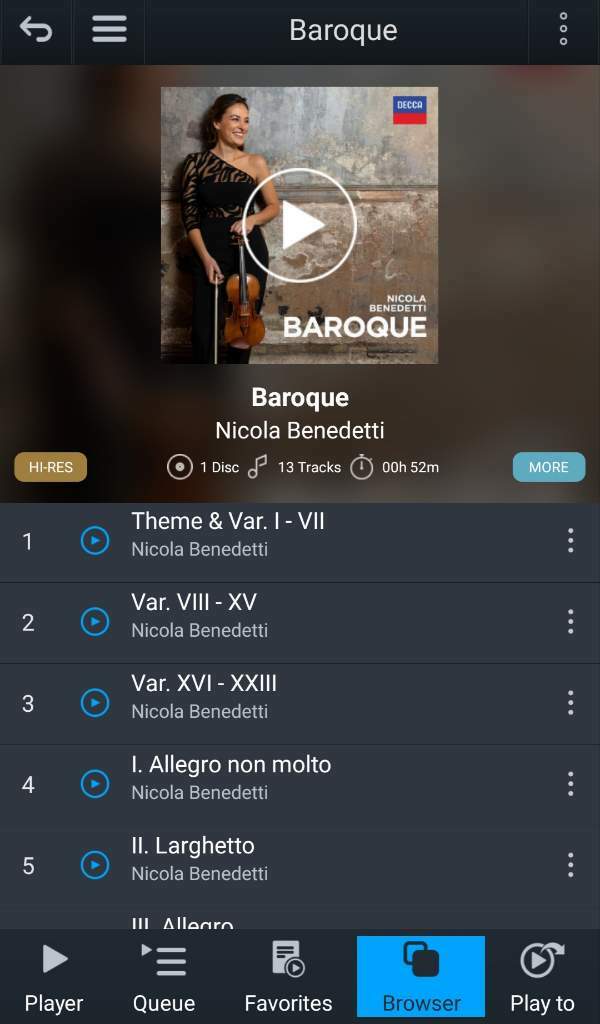Open options for Theme & Var. I - VII
The image size is (600, 1024).
[571, 541]
